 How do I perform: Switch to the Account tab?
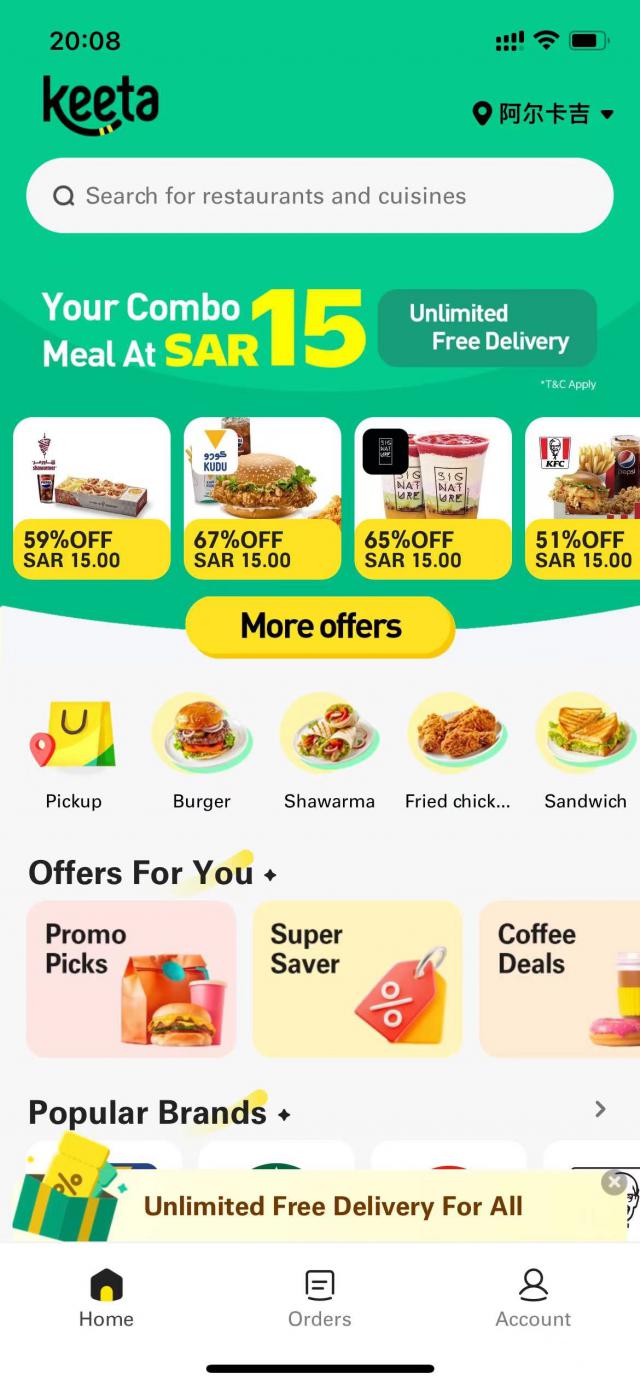[x=533, y=1299]
